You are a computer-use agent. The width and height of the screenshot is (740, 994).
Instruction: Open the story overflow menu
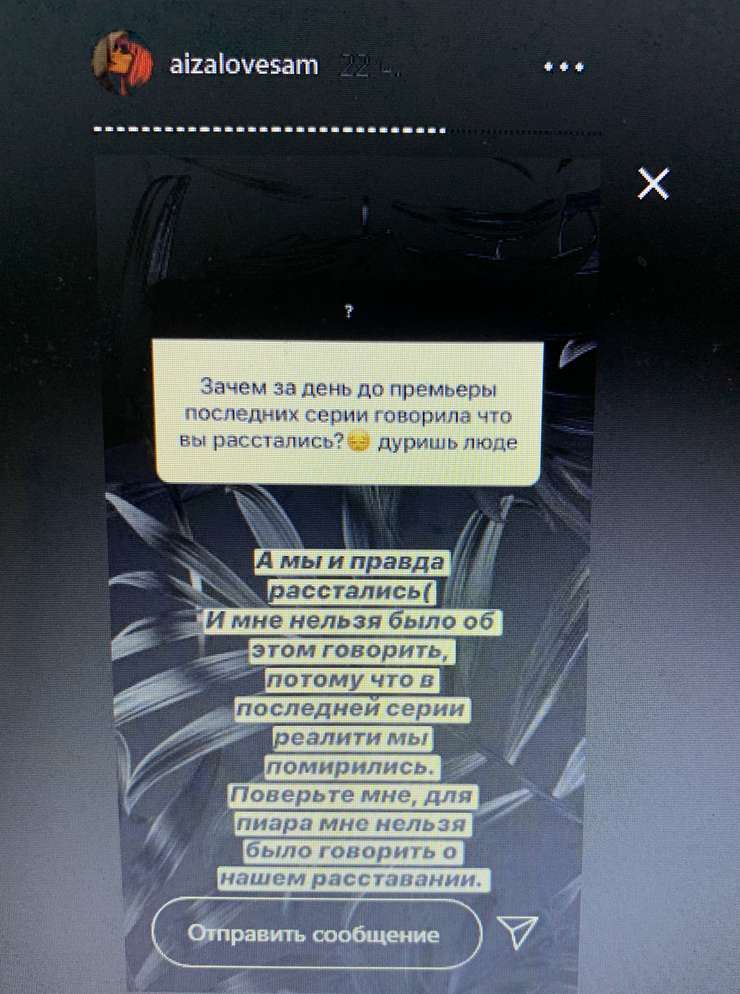(563, 67)
